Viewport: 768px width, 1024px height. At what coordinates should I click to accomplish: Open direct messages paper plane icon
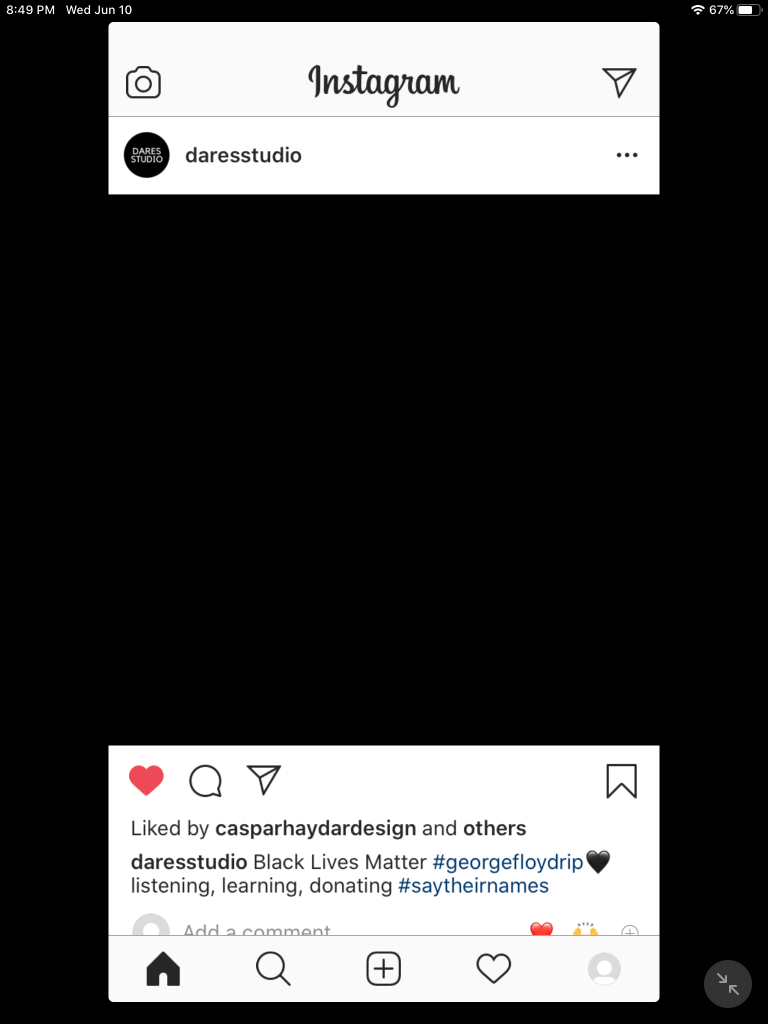pyautogui.click(x=619, y=82)
